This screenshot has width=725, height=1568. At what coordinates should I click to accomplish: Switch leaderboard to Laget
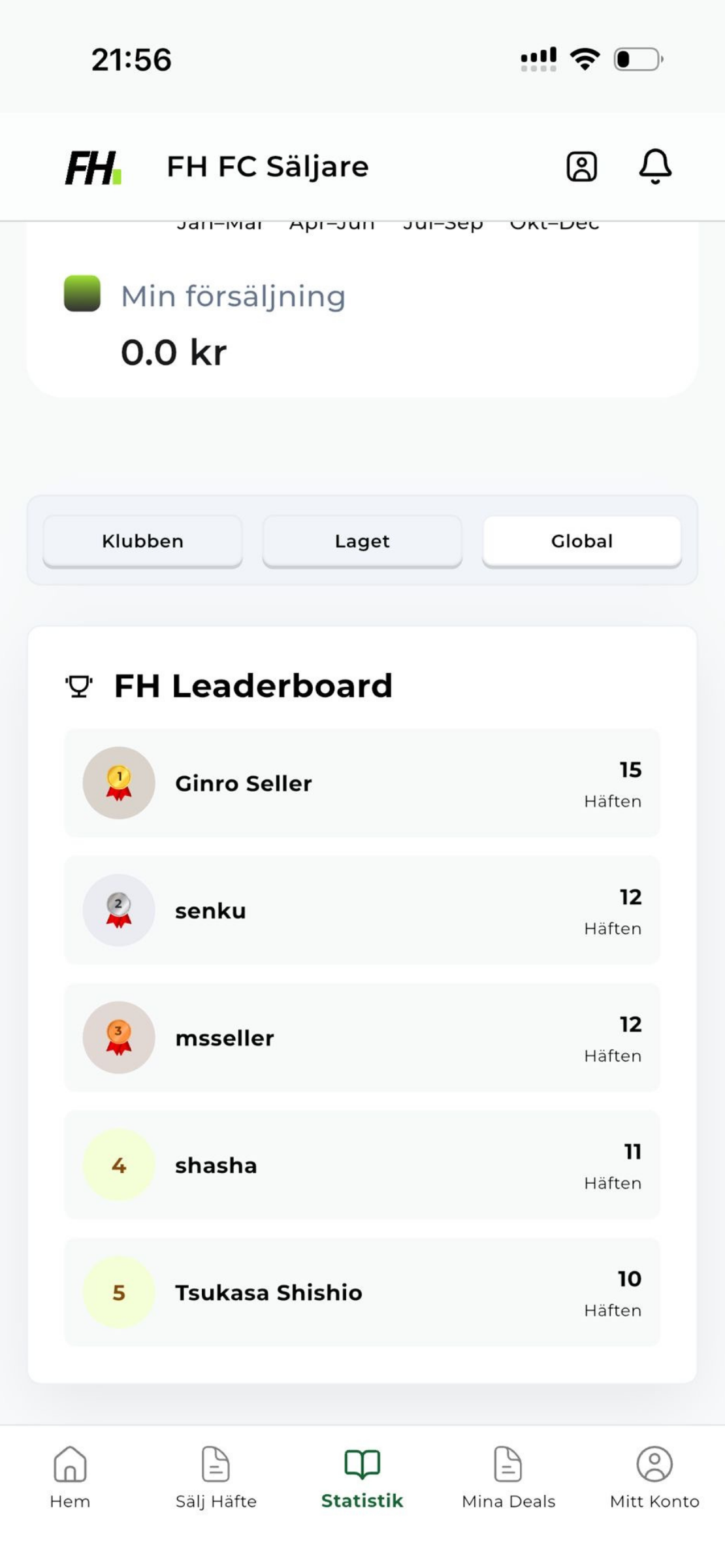pos(362,541)
